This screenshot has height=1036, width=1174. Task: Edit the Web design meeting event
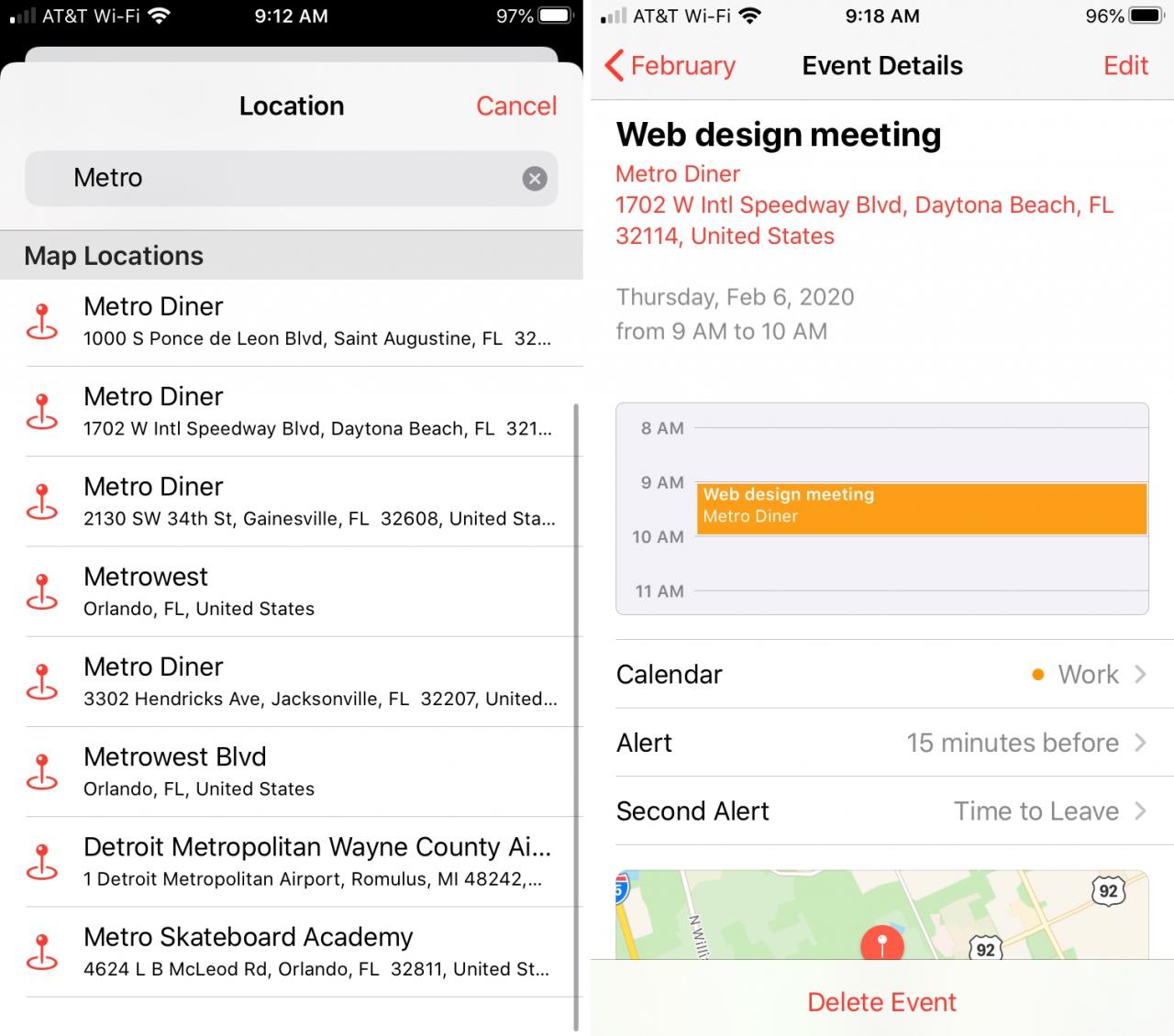(1125, 66)
